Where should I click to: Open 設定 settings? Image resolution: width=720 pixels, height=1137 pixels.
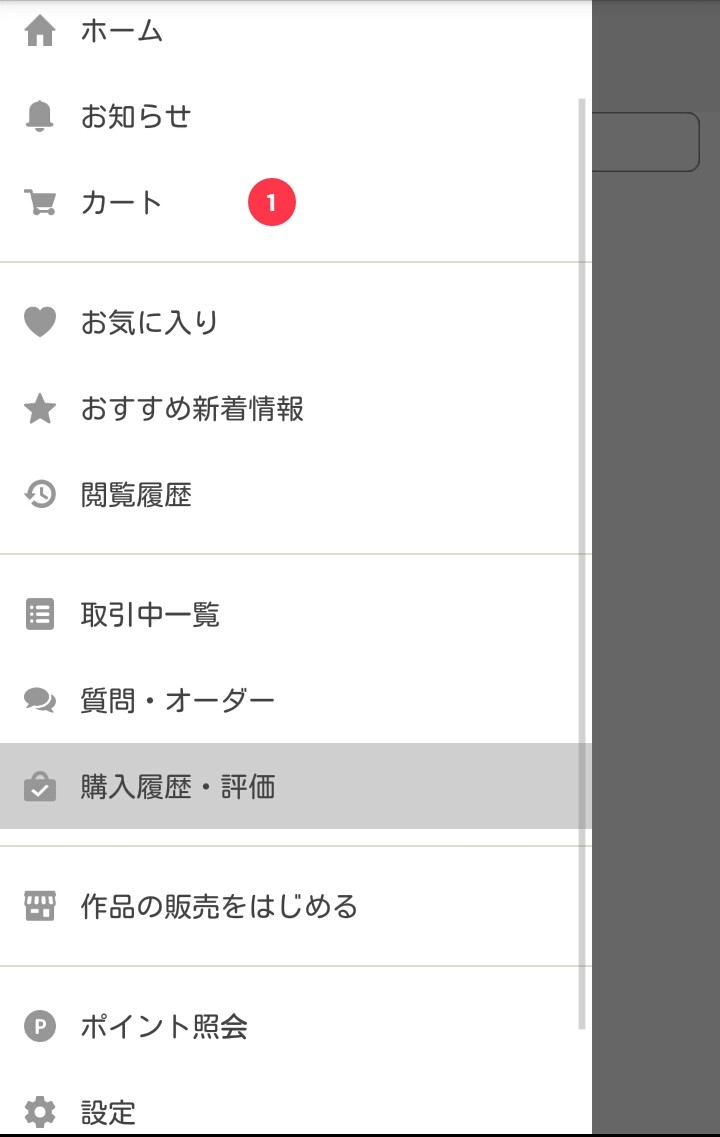(x=108, y=1112)
